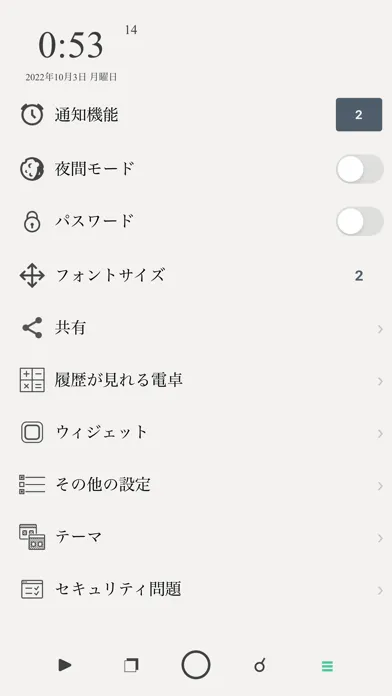The image size is (392, 696).
Task: Open the search magnifier in bottom bar
Action: coord(260,665)
